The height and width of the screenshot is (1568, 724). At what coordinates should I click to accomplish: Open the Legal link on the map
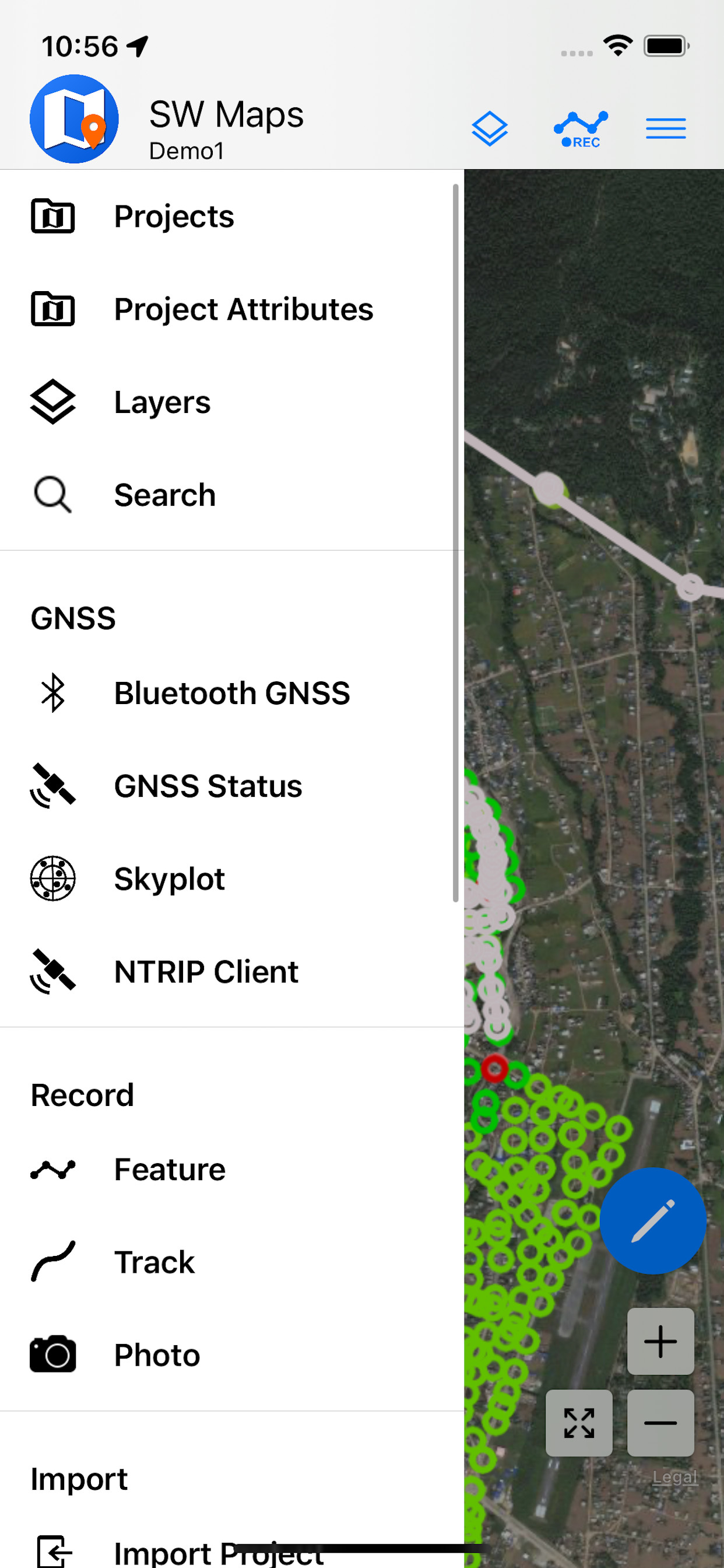click(x=674, y=1476)
